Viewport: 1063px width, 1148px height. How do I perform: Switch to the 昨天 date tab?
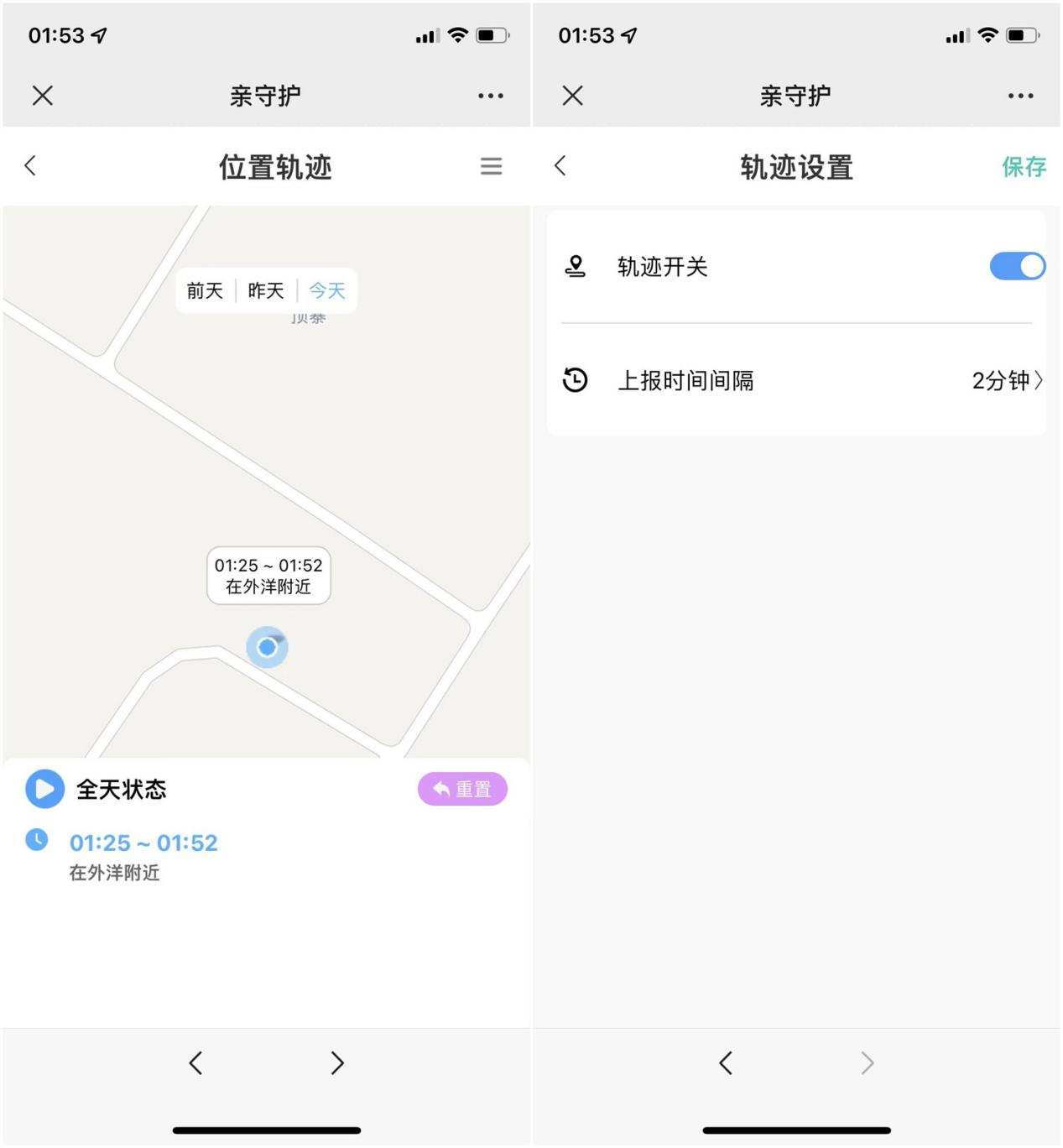(266, 290)
